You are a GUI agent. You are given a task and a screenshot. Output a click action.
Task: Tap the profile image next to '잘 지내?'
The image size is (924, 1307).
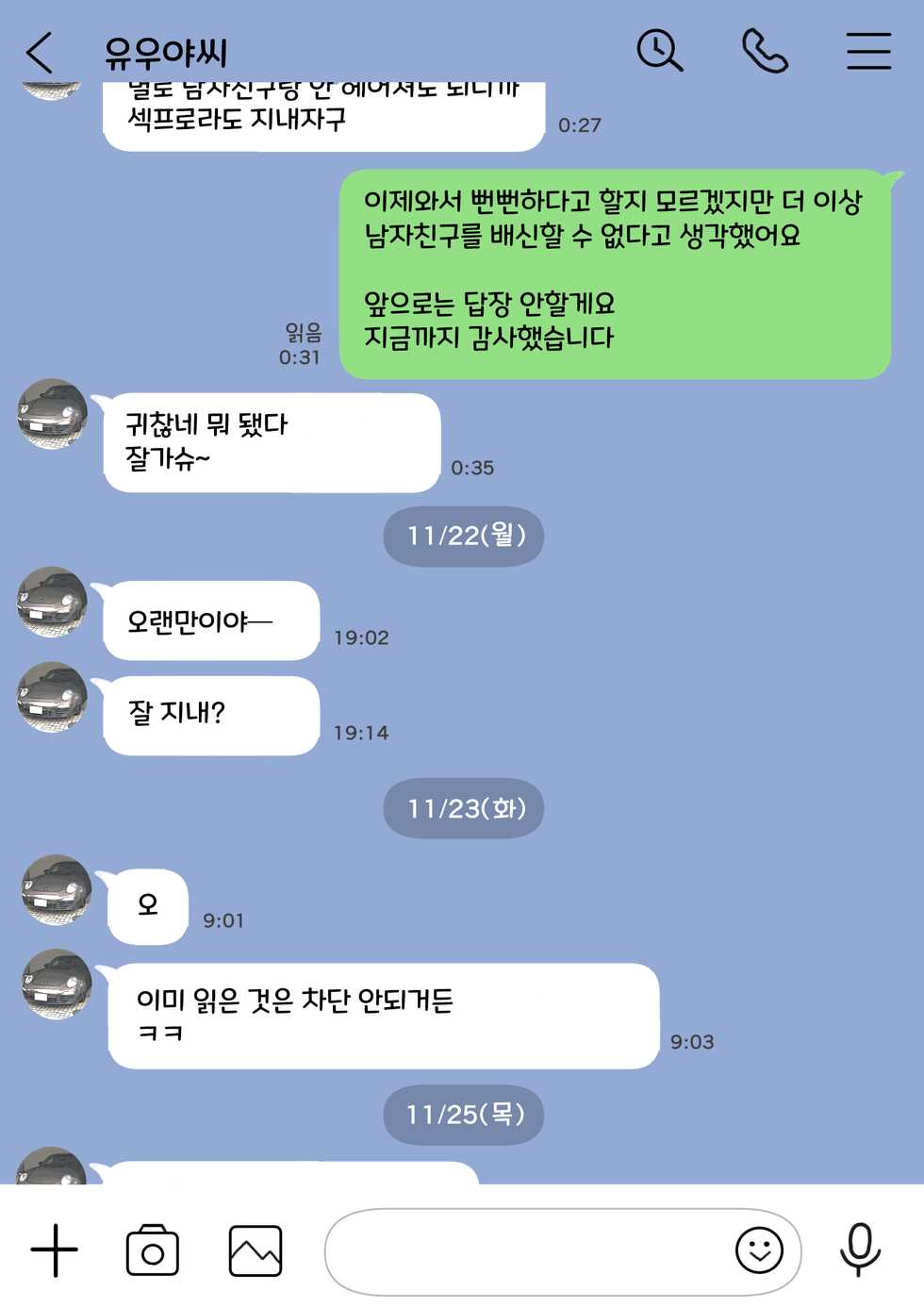click(52, 700)
